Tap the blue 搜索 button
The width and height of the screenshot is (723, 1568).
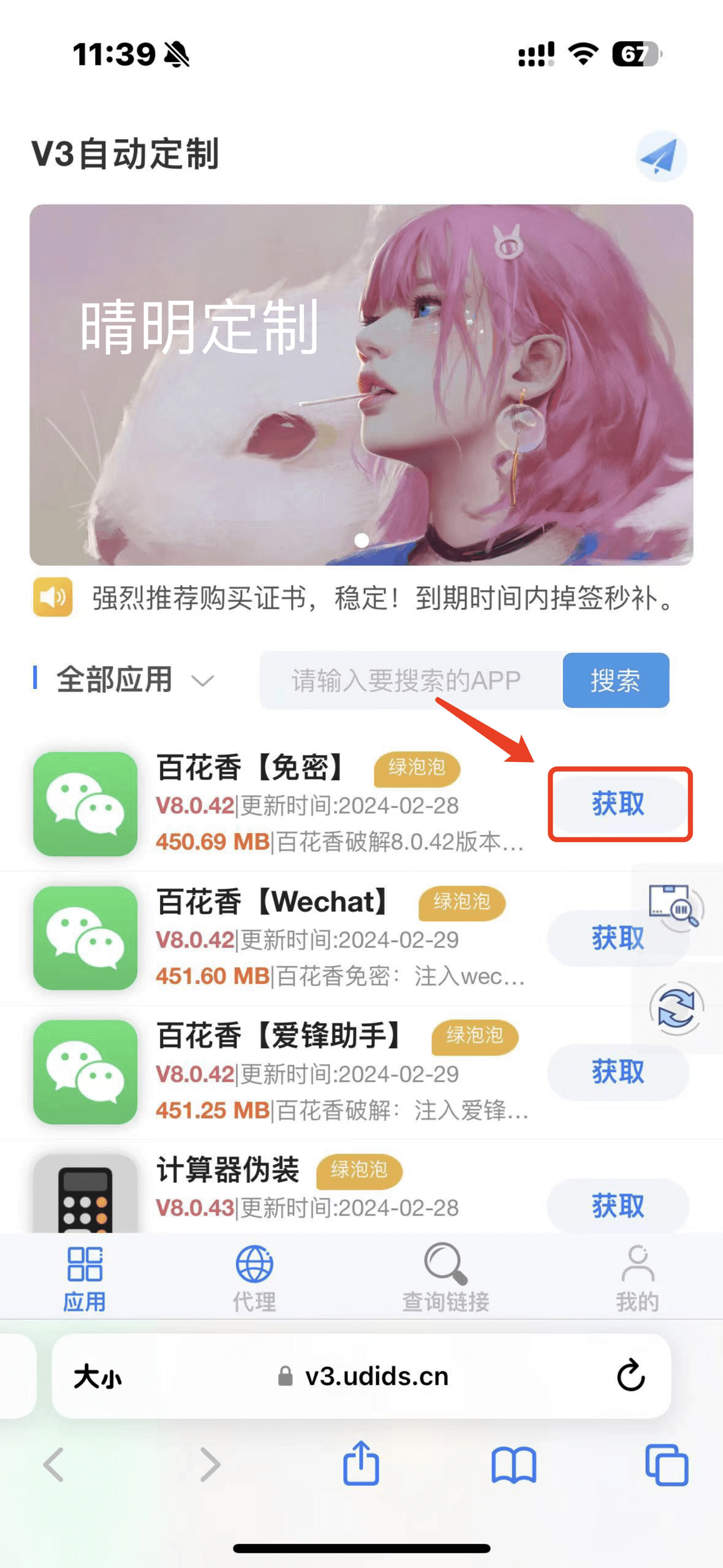tap(616, 680)
